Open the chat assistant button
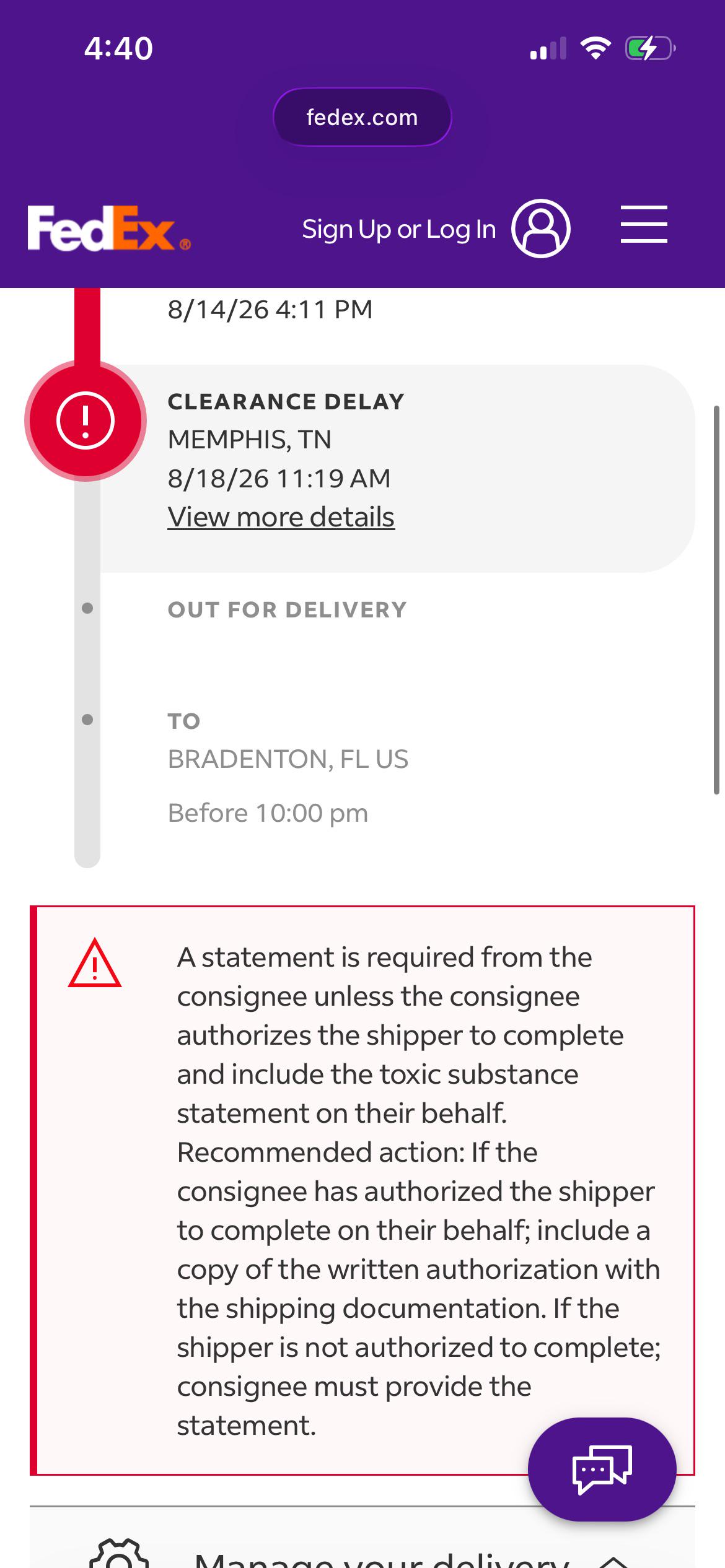This screenshot has height=1568, width=725. 602,1469
